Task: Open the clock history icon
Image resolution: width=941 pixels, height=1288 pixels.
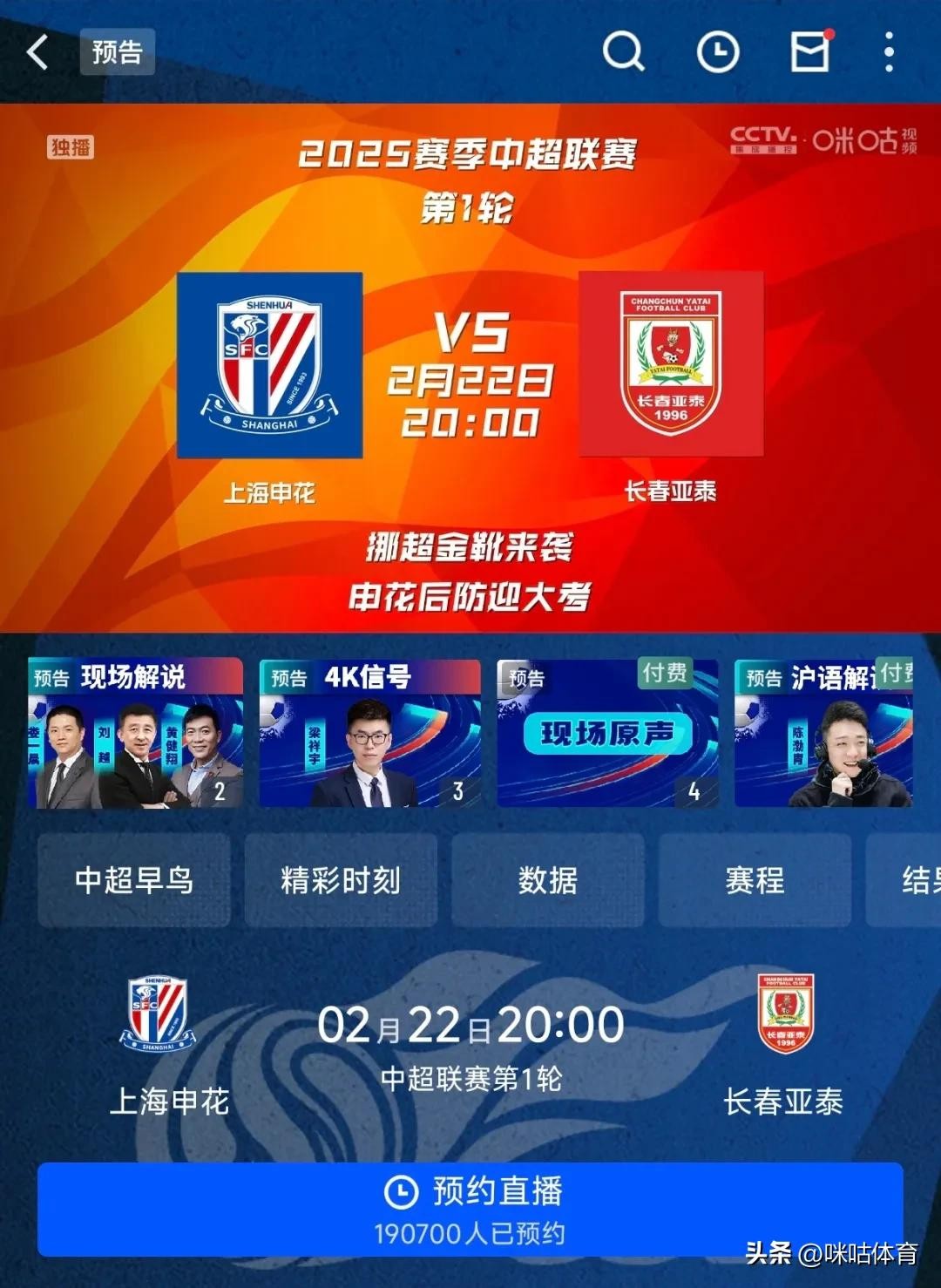Action: pos(718,52)
